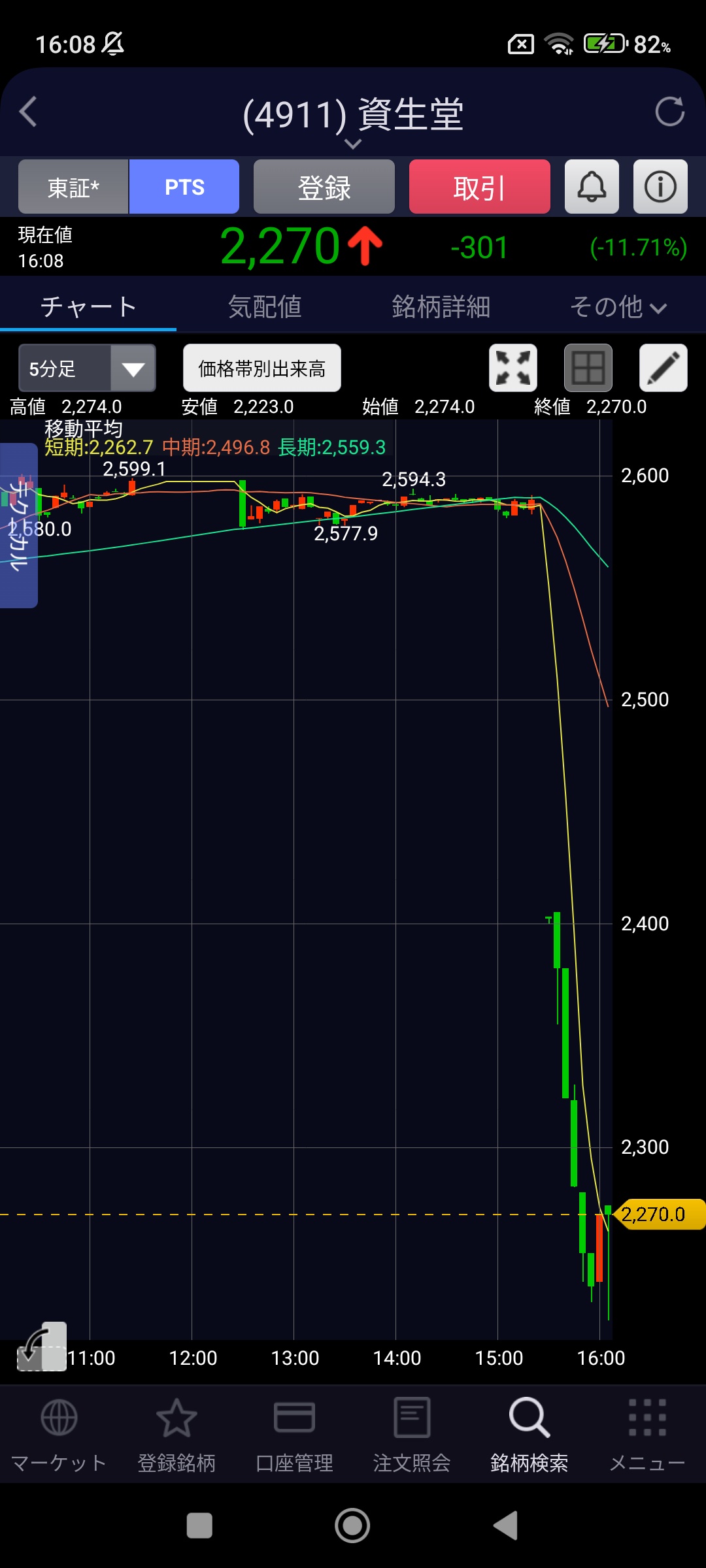Open the chart grid layout

click(588, 368)
